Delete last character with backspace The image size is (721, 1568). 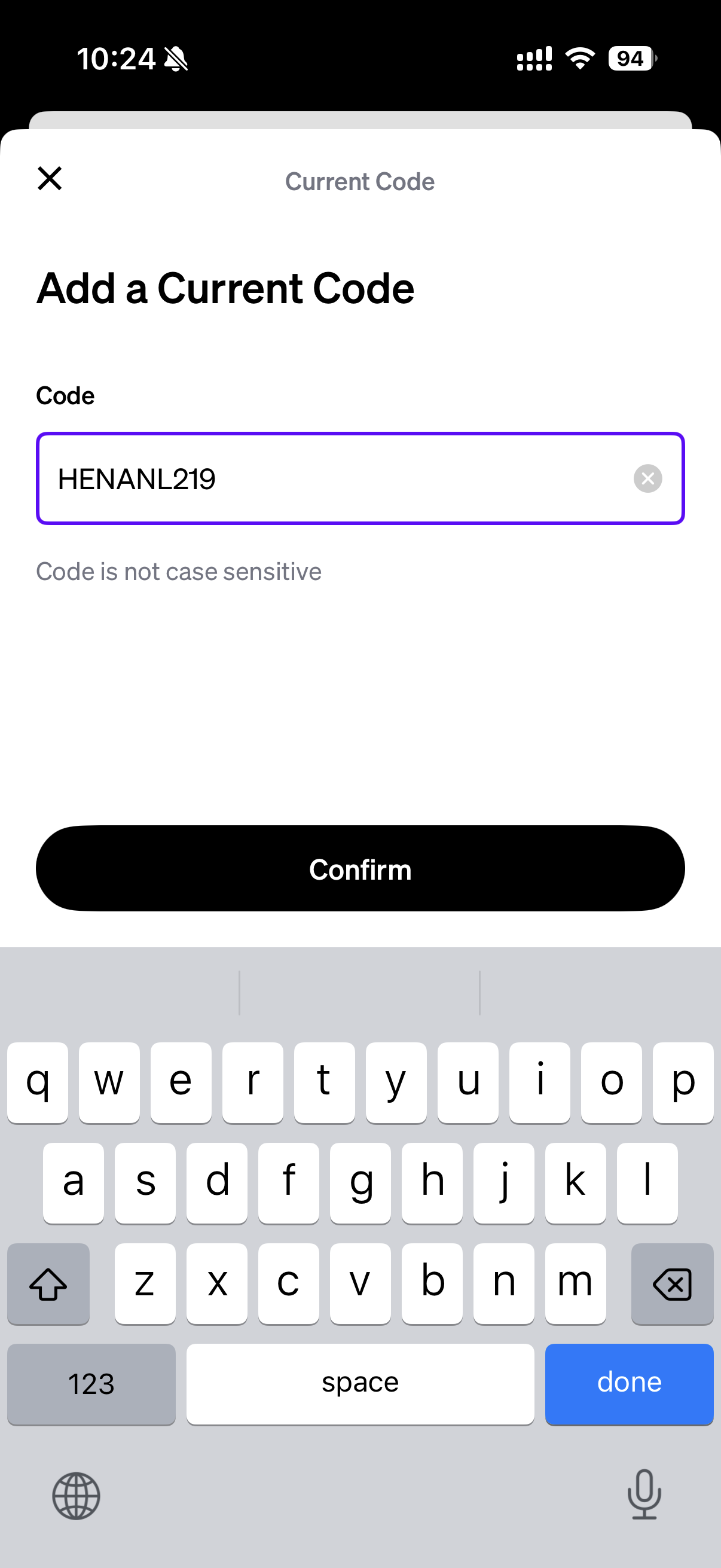672,1283
